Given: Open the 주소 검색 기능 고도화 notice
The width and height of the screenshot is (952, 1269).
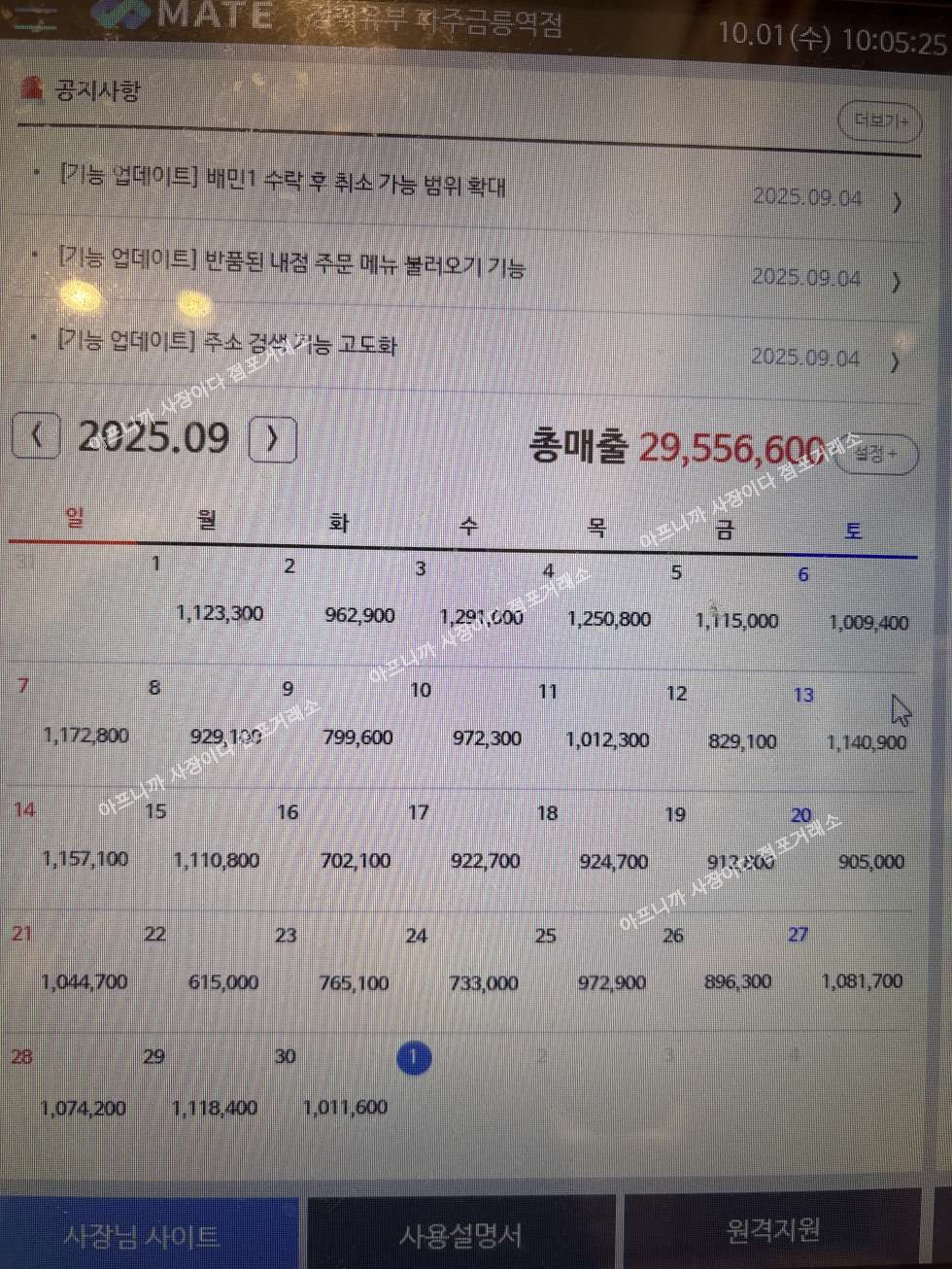Looking at the screenshot, I should click(226, 342).
